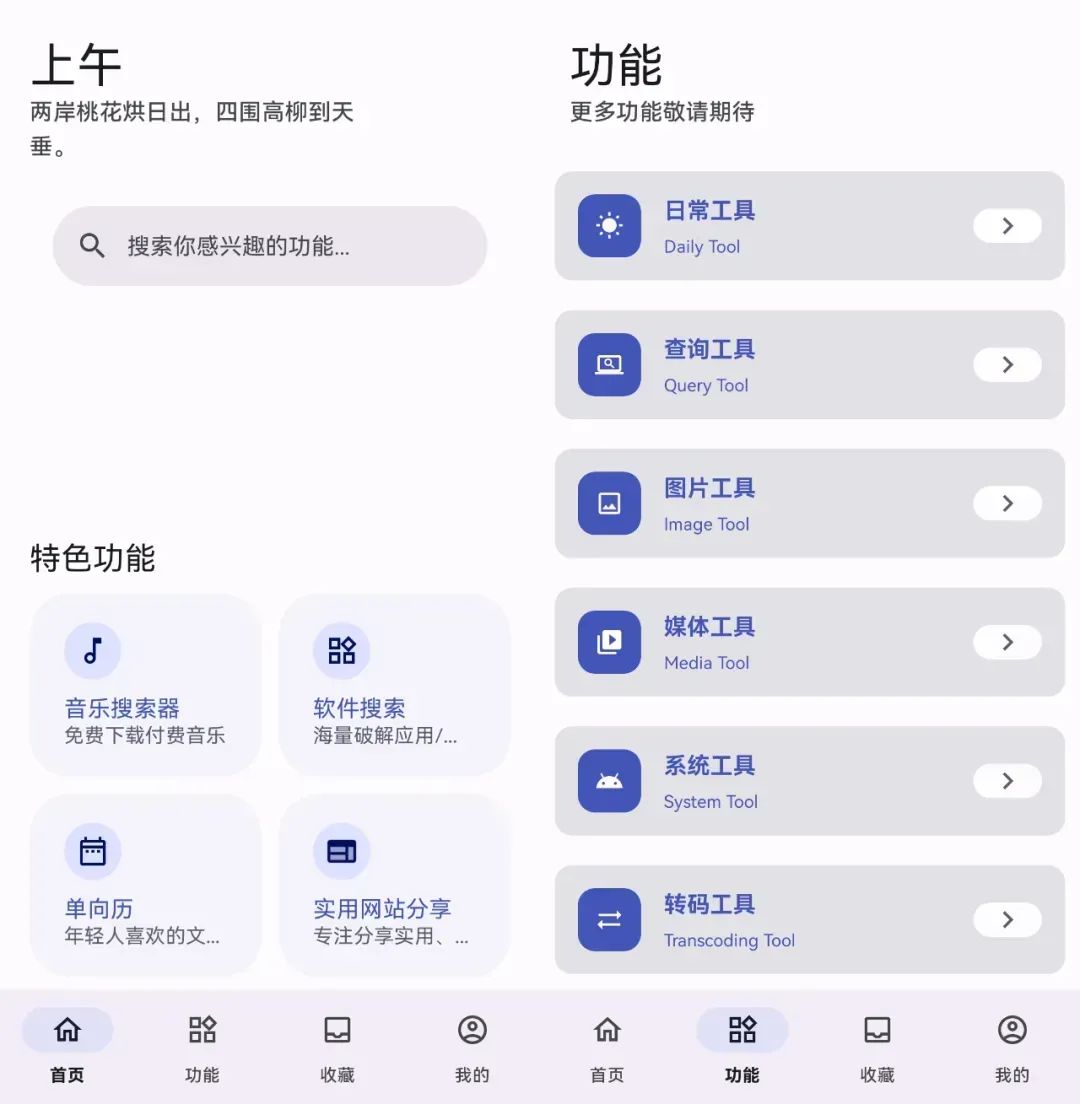Open the 音乐搜索器 feature card
This screenshot has width=1080, height=1104.
coord(146,685)
